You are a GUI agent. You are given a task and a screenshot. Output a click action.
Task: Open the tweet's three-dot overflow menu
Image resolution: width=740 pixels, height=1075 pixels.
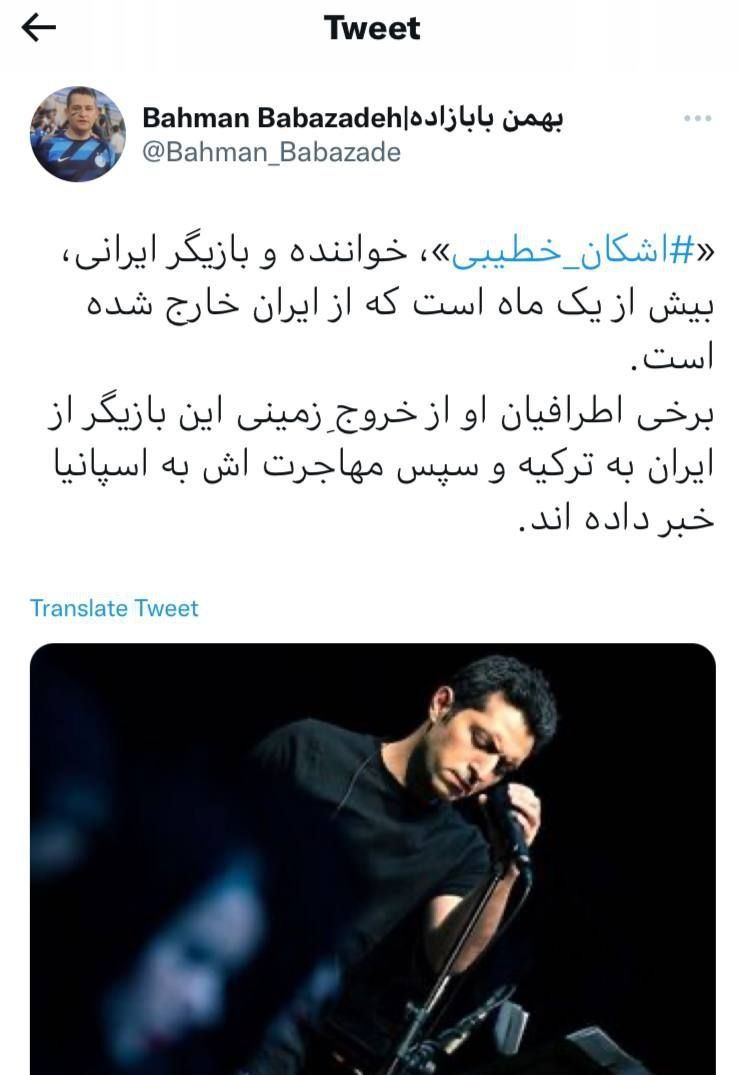coord(697,119)
